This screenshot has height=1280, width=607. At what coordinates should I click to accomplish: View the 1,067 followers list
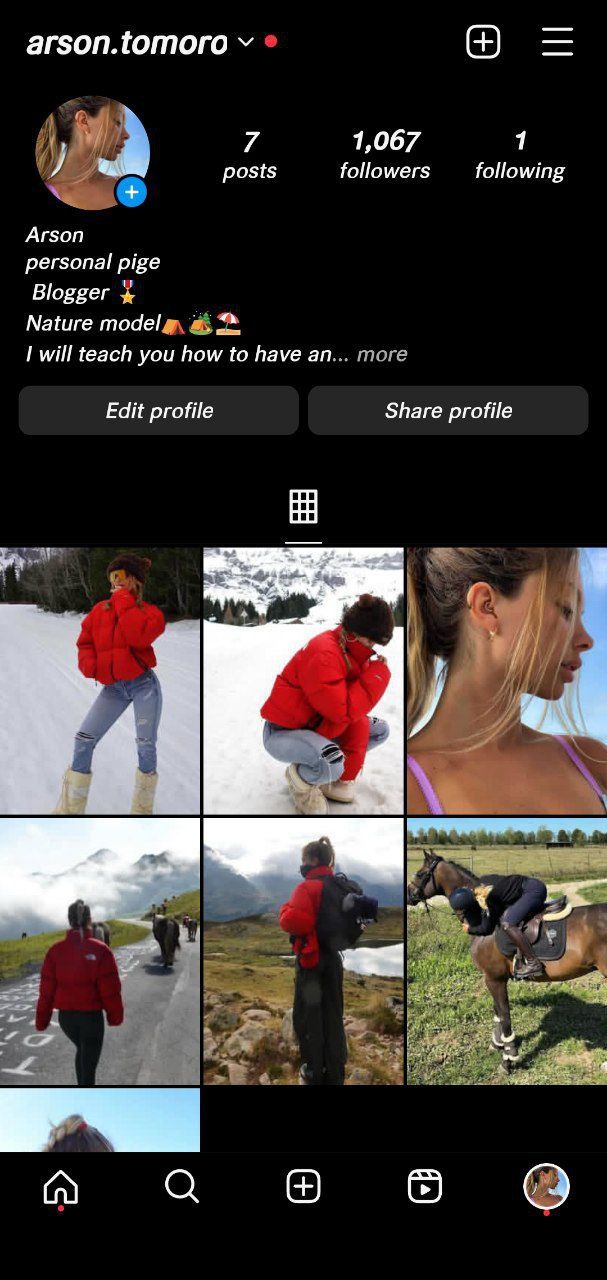[385, 154]
